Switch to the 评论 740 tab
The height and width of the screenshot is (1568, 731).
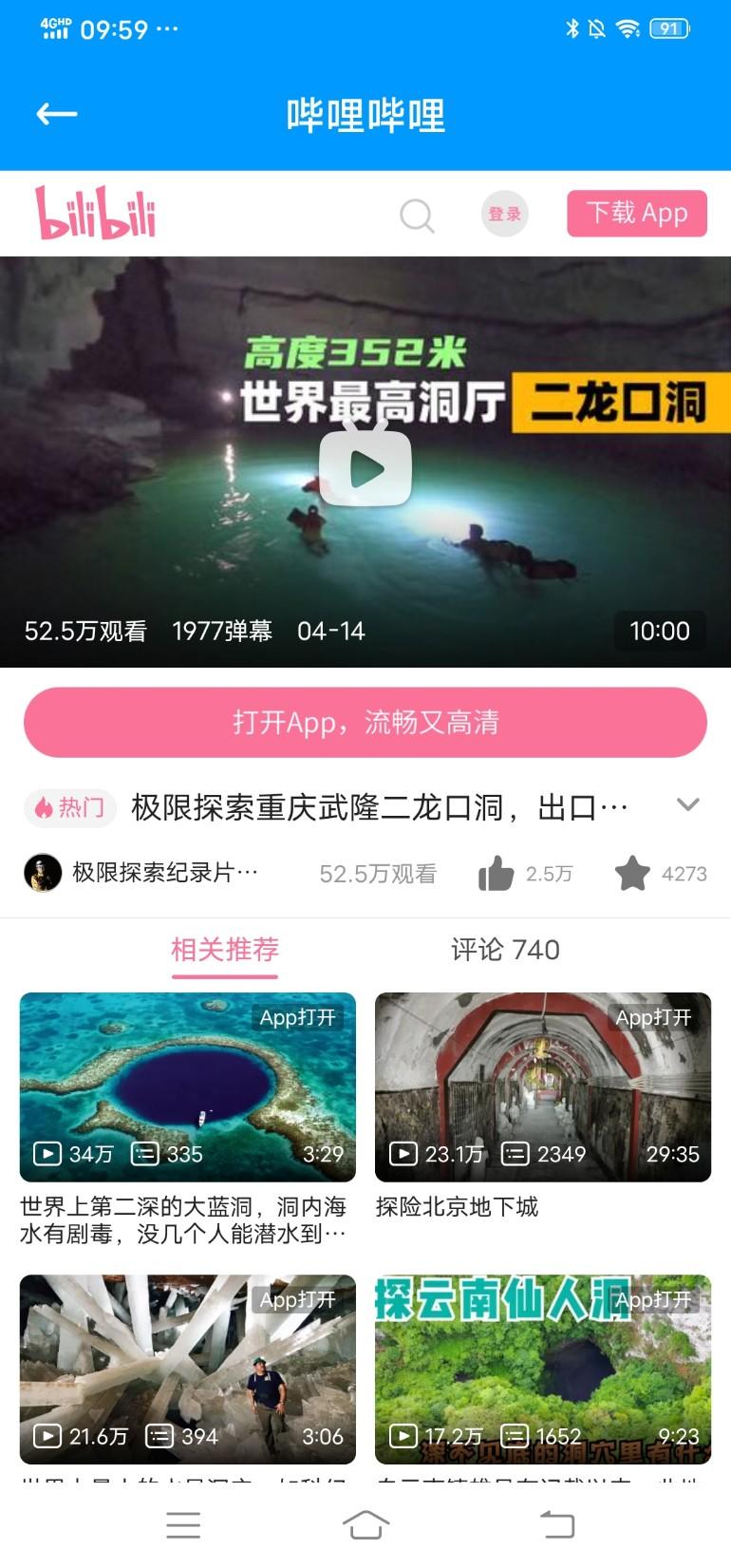point(505,950)
